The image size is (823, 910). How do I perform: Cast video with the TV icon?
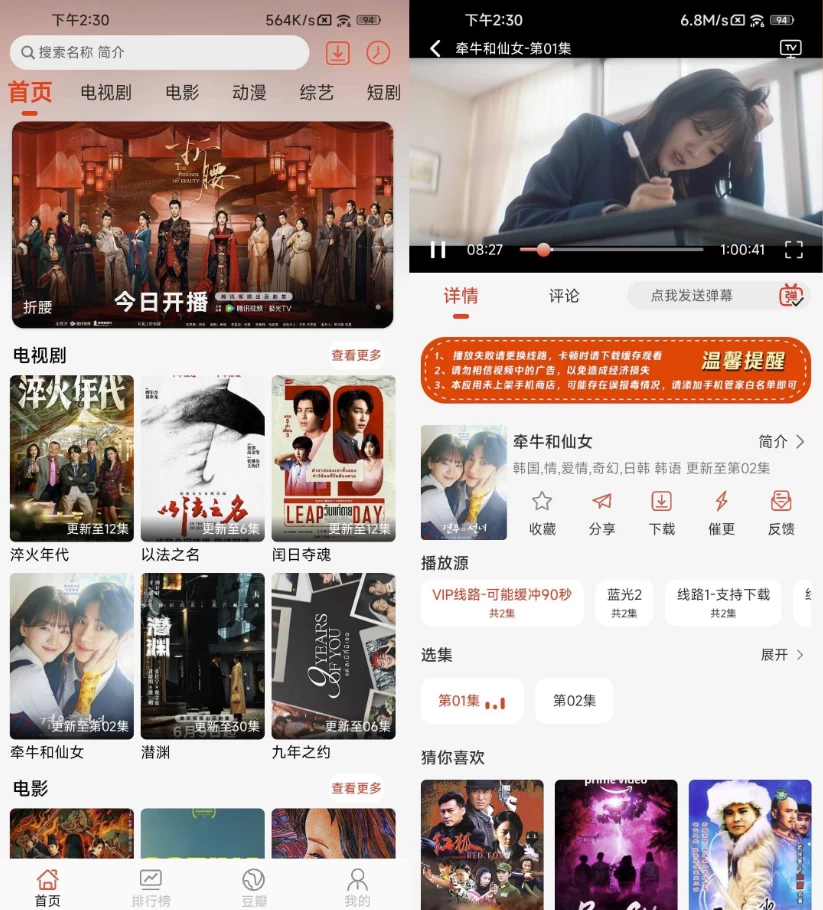click(790, 48)
